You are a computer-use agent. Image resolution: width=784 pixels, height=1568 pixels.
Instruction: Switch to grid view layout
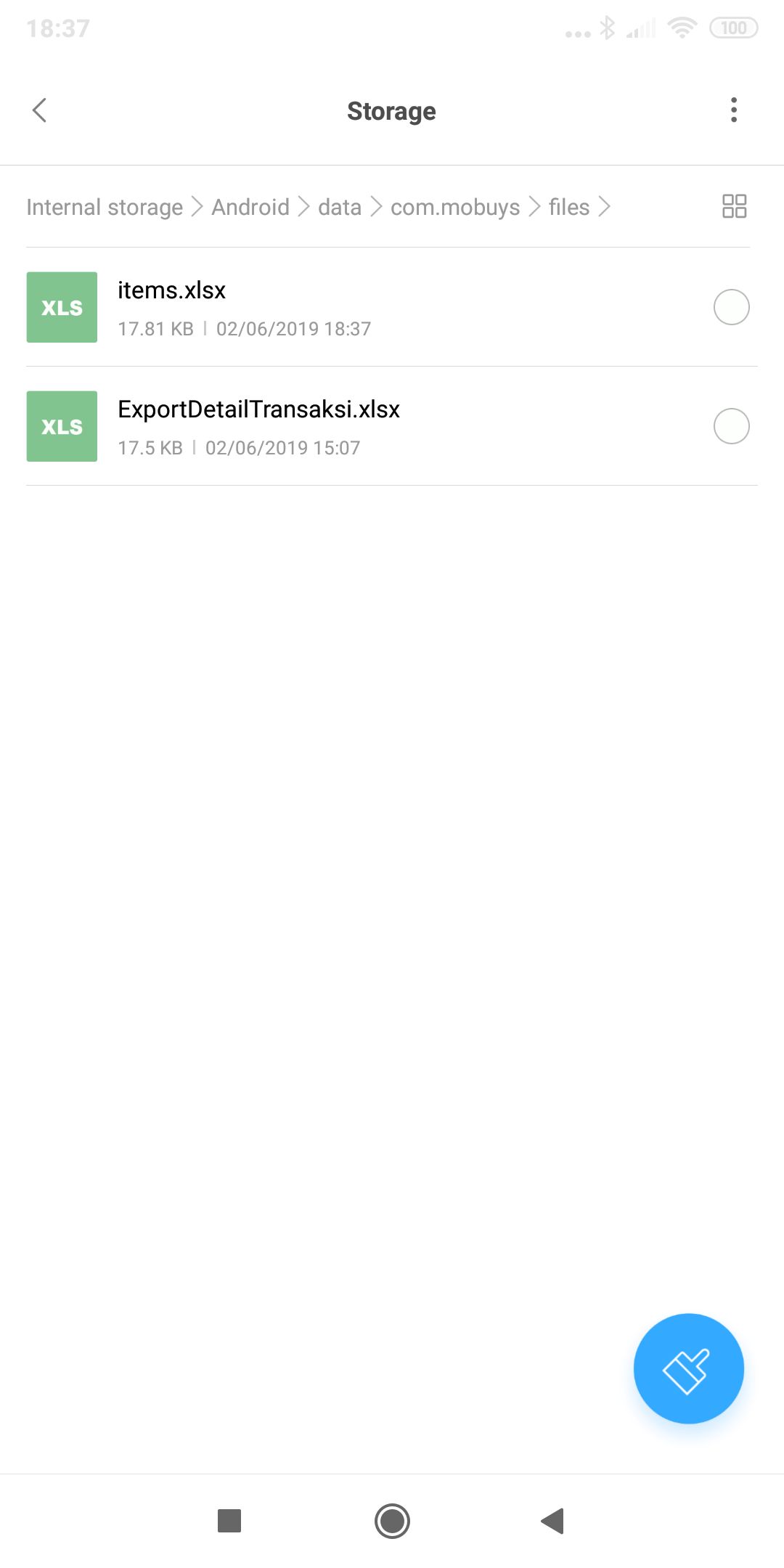pyautogui.click(x=734, y=206)
